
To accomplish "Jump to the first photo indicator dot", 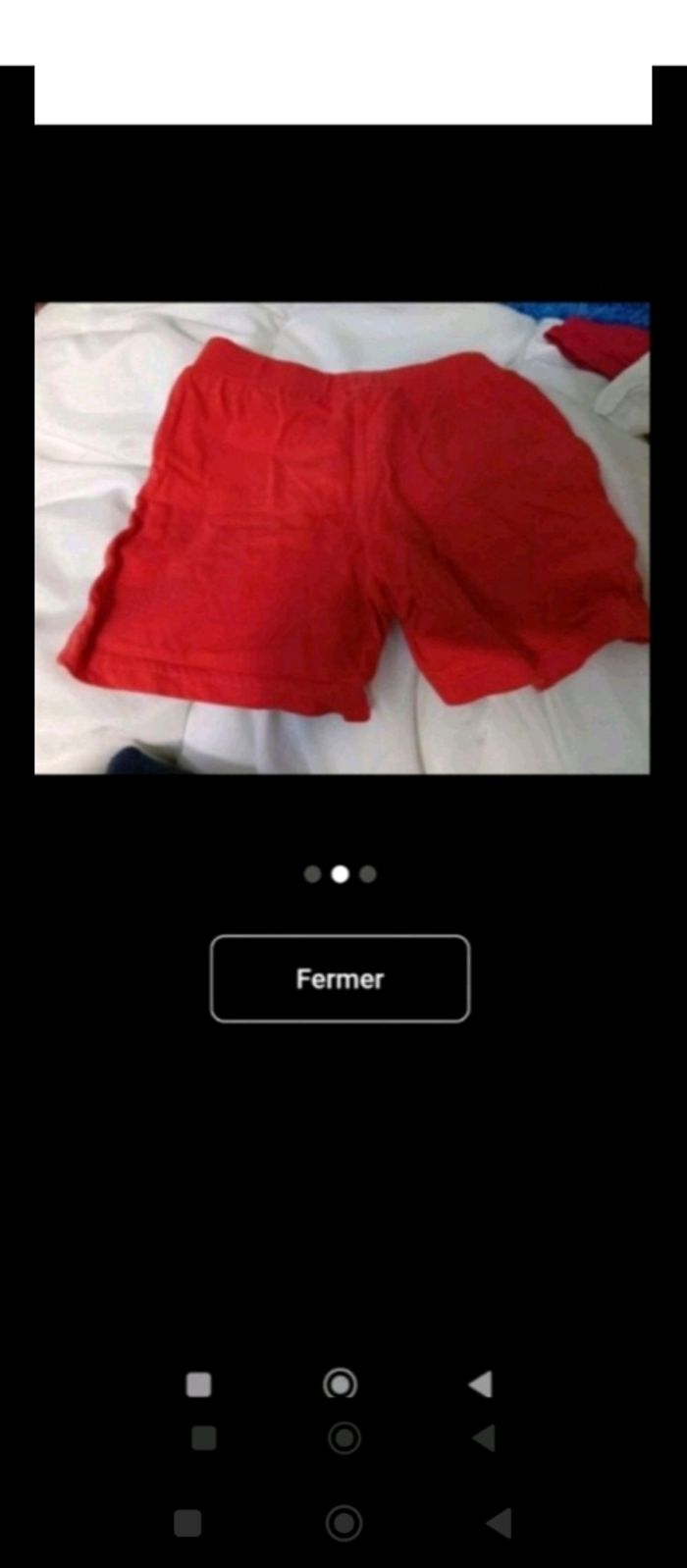I will tap(312, 873).
